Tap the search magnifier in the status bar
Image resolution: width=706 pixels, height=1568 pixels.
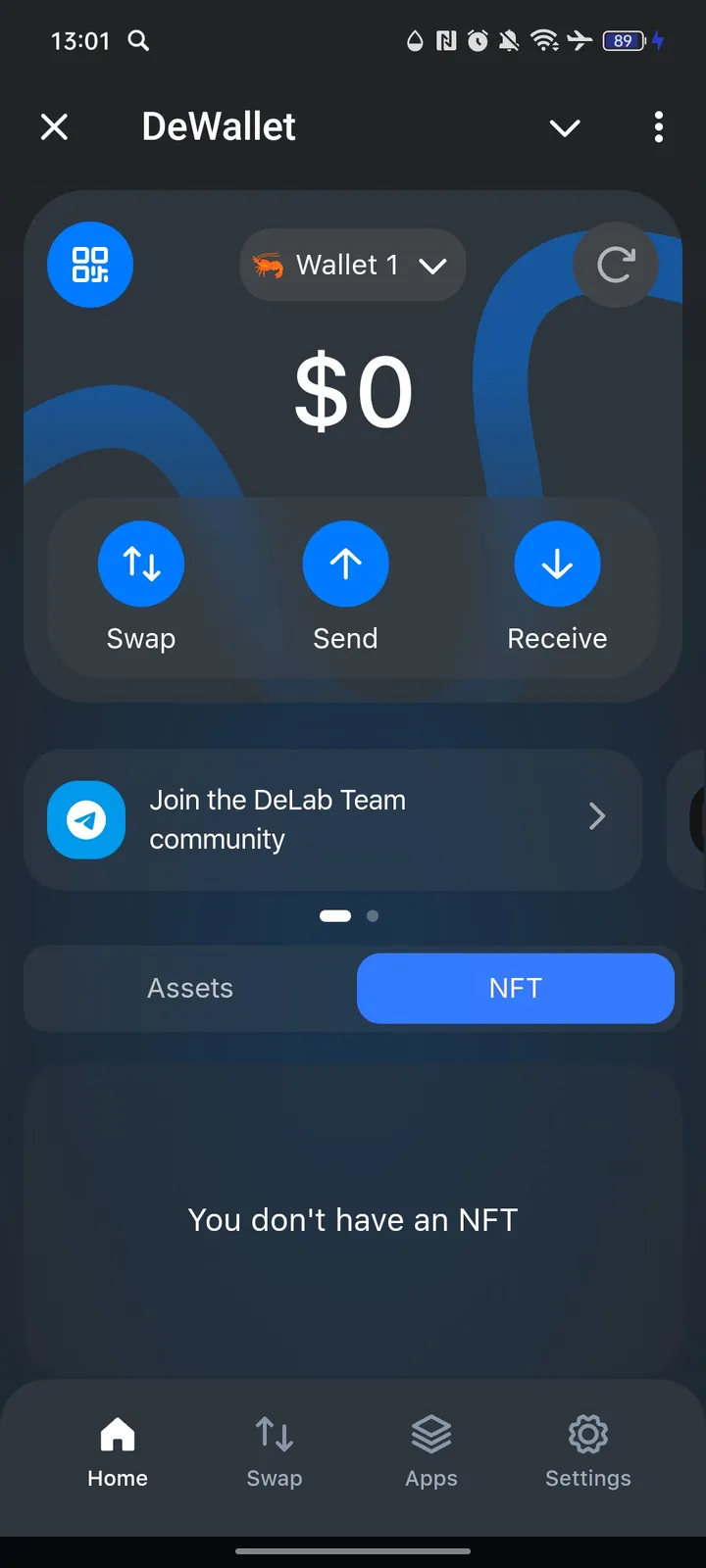(138, 41)
